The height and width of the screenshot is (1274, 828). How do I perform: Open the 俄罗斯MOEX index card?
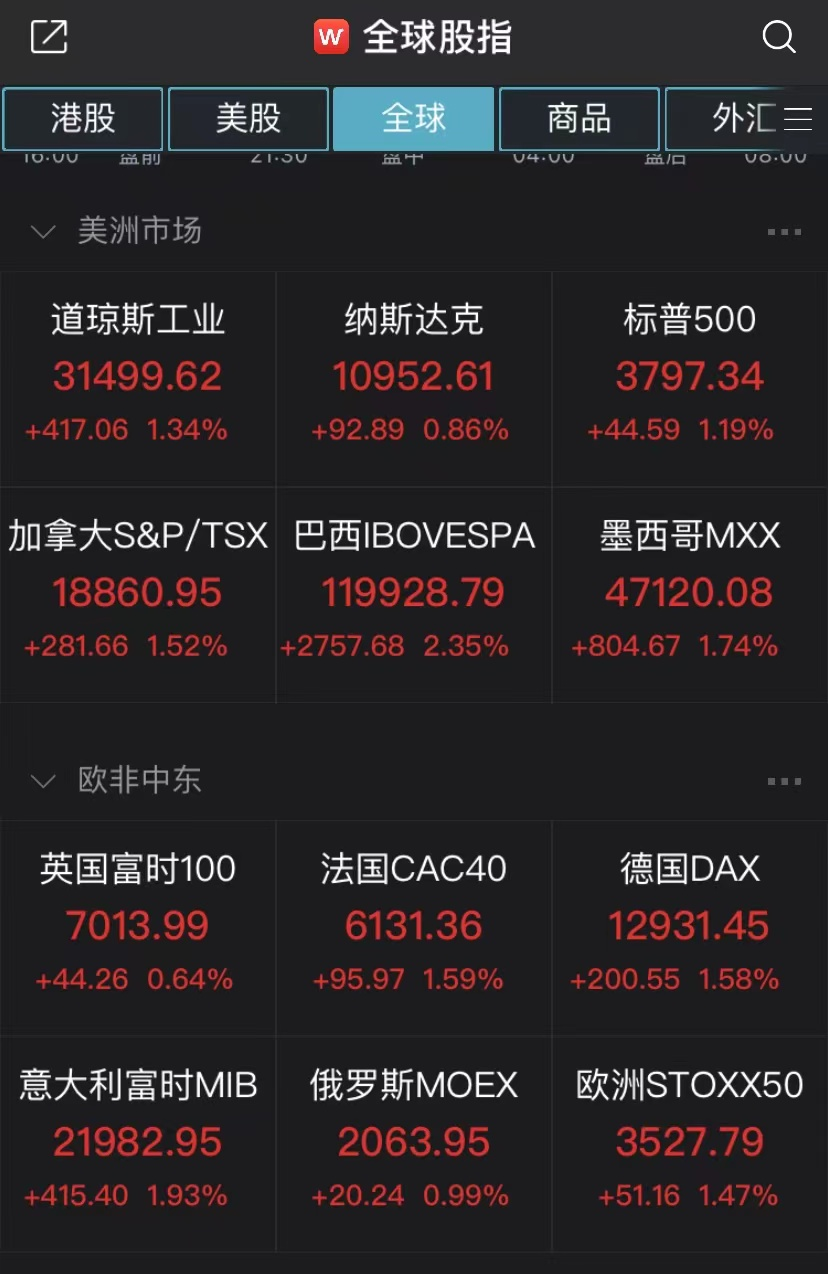[414, 1143]
